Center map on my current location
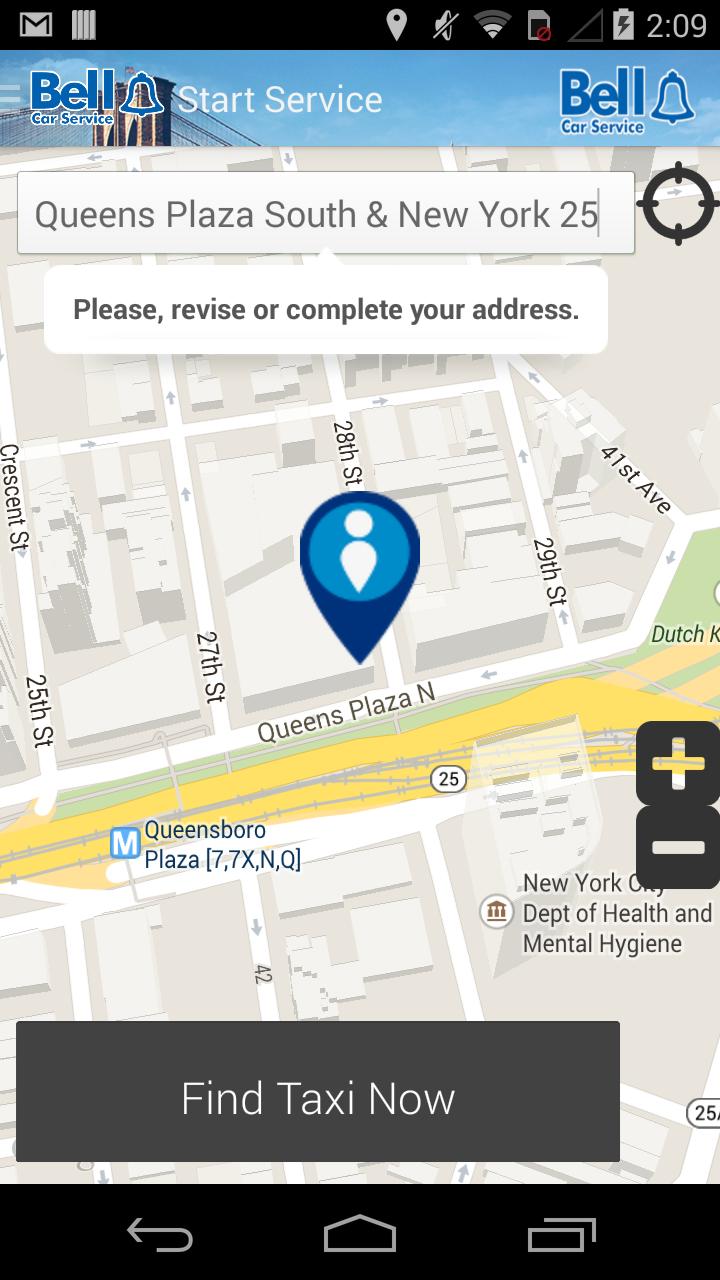Viewport: 720px width, 1280px height. coord(677,203)
